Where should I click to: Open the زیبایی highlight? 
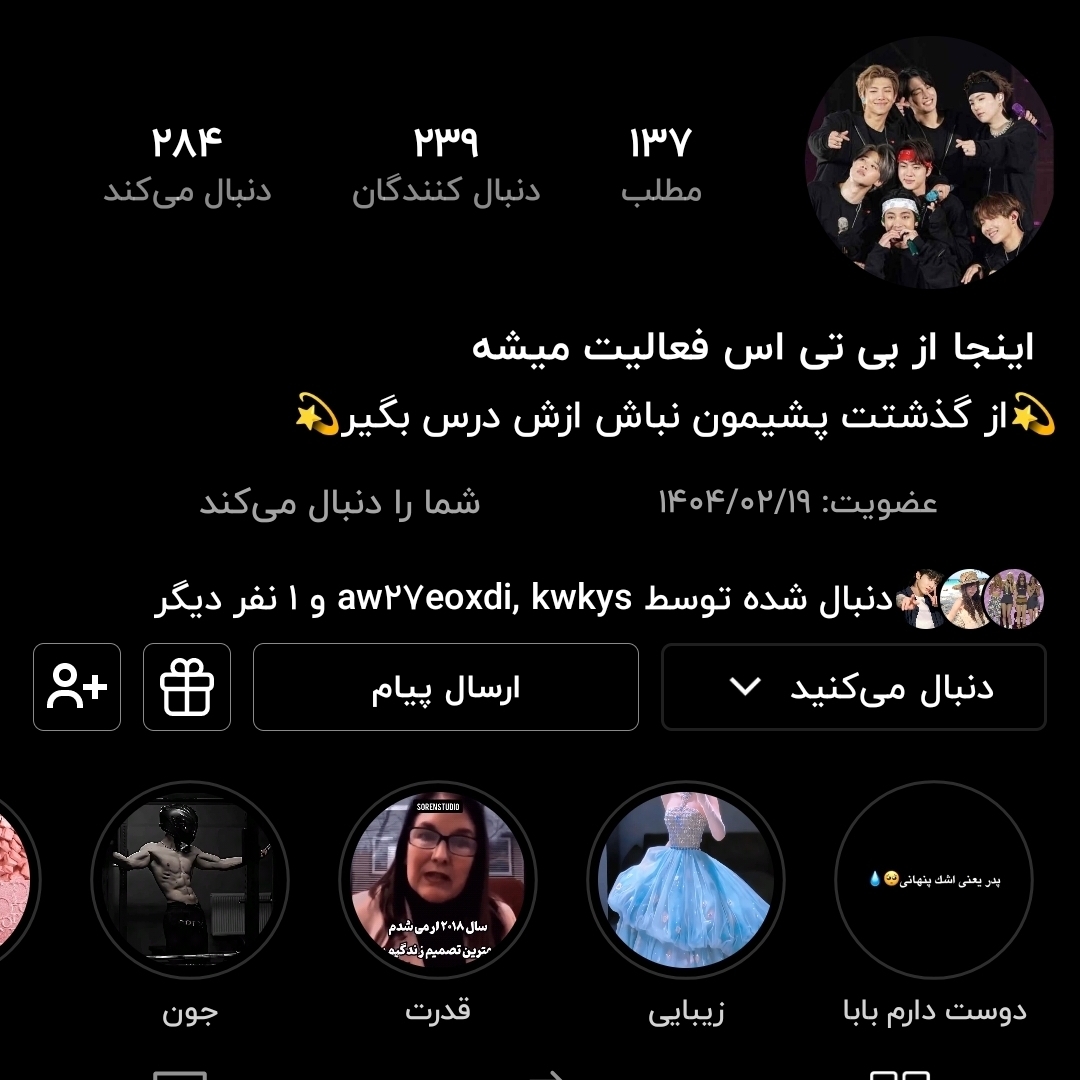pos(686,880)
